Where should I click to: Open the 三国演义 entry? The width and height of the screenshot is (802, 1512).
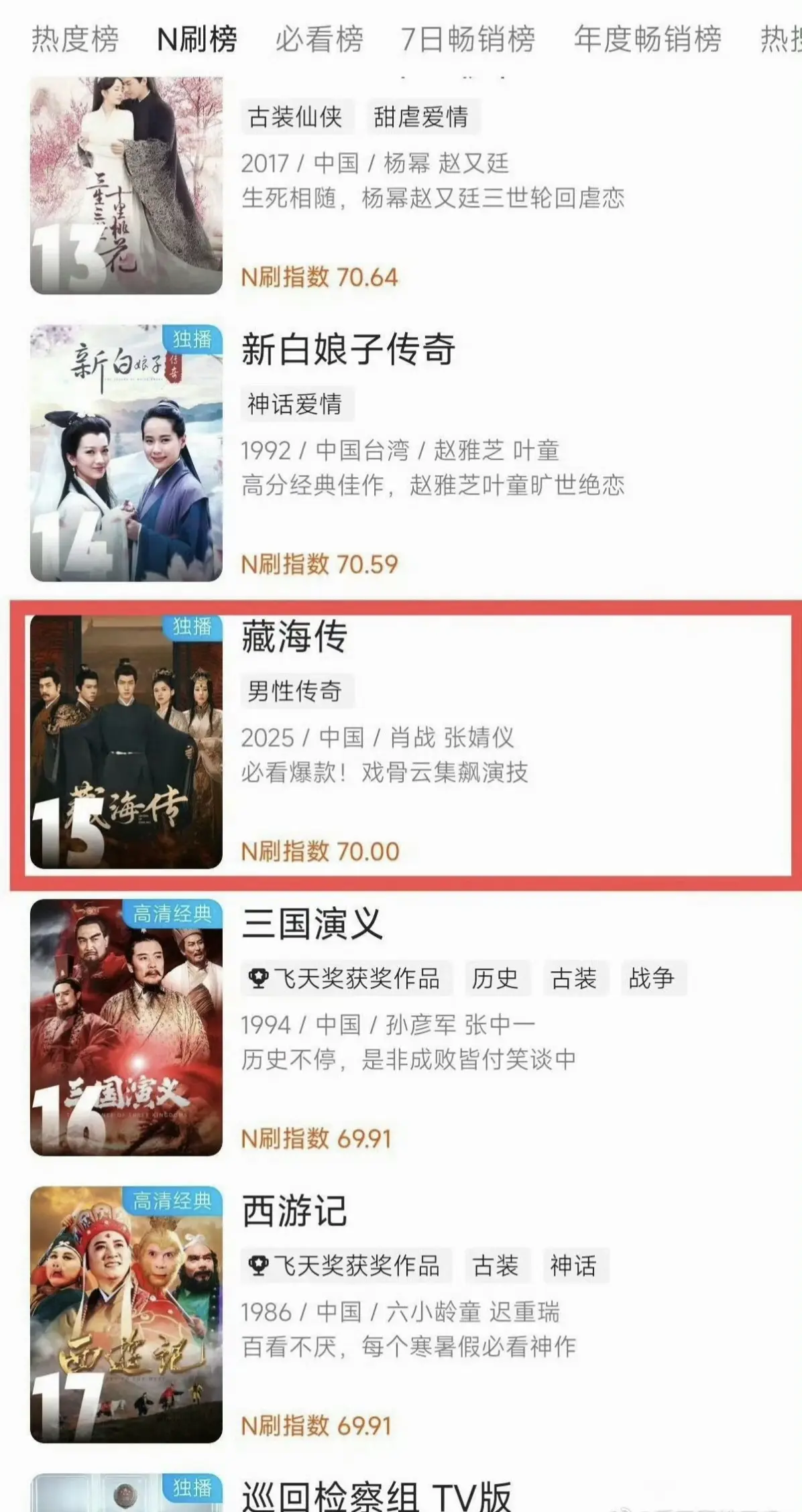(x=312, y=924)
